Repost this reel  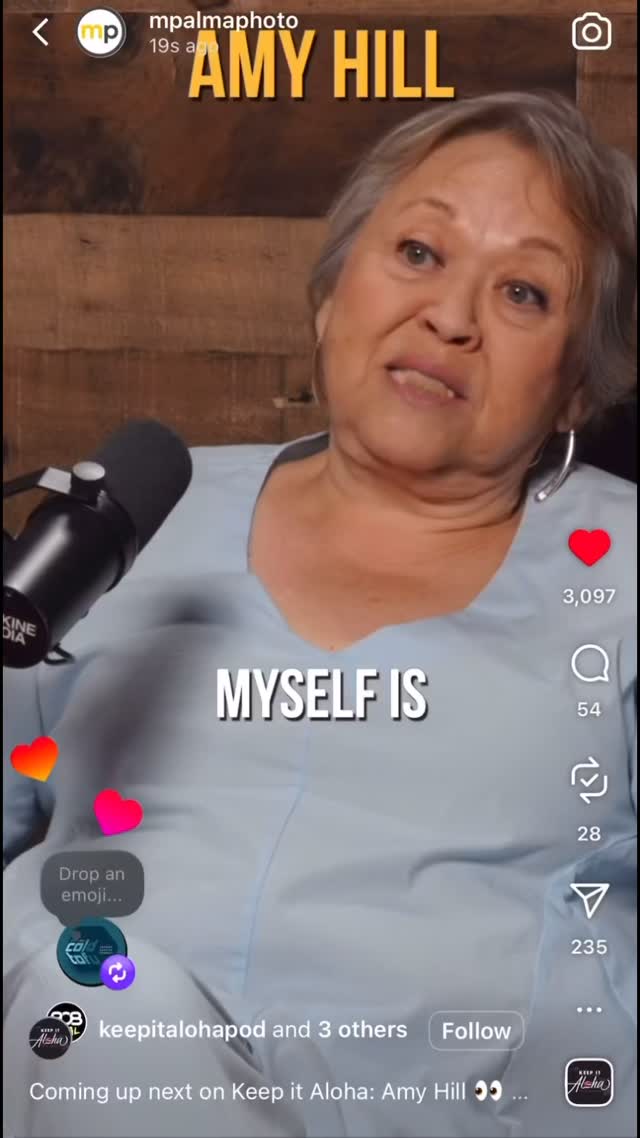[589, 781]
